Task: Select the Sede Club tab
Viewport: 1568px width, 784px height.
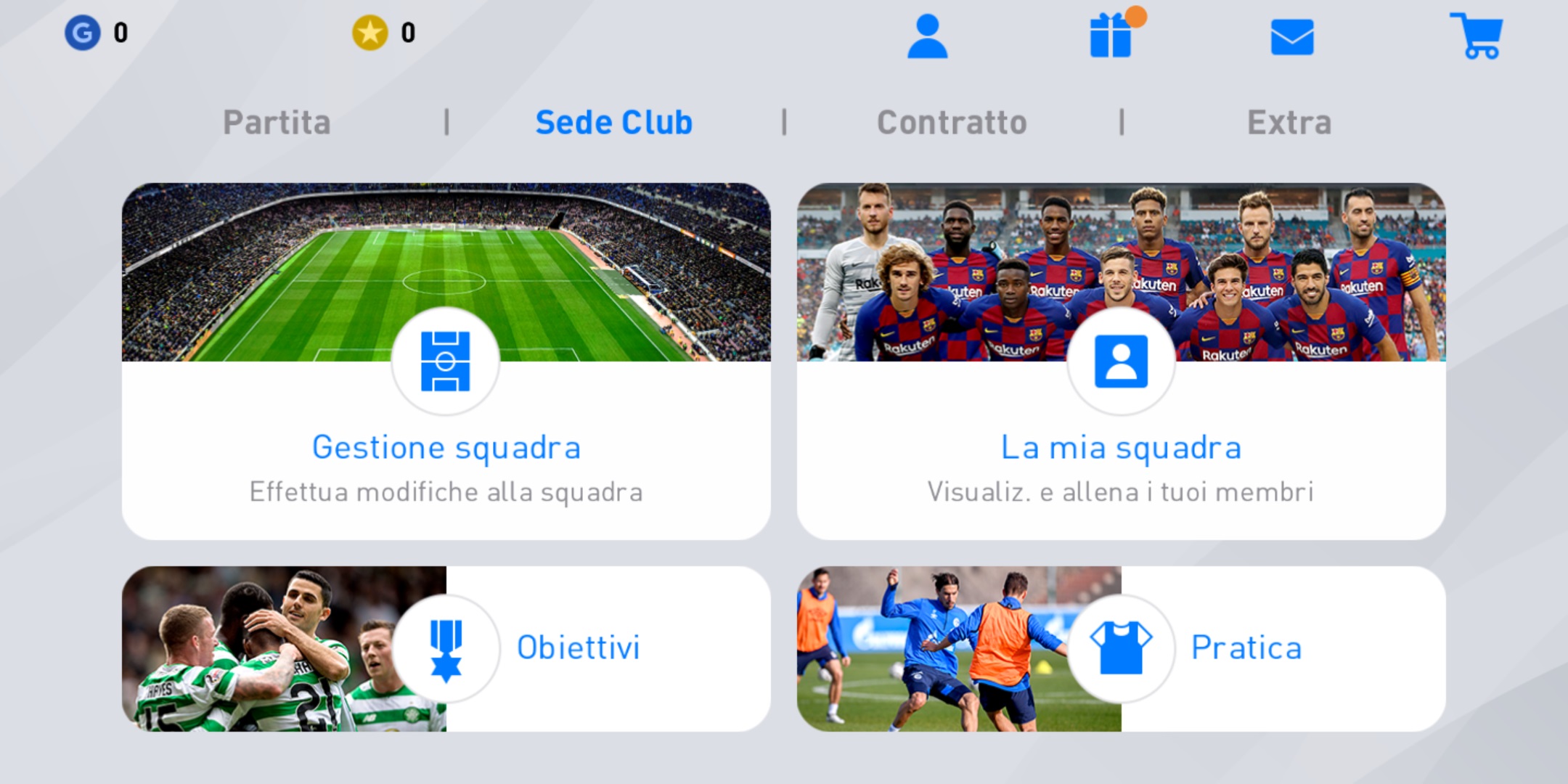Action: coord(613,122)
